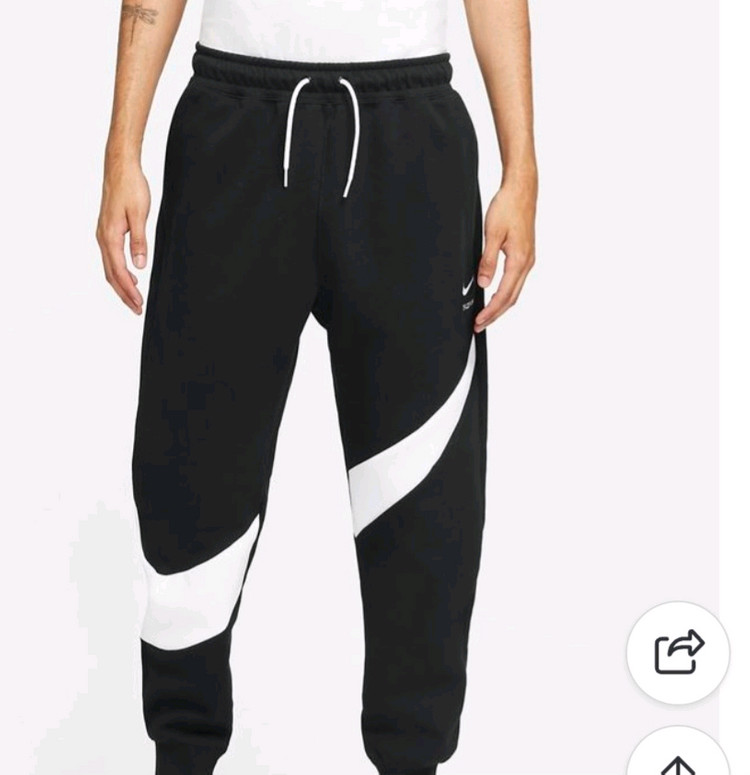The height and width of the screenshot is (775, 750).
Task: Share this product
Action: [x=678, y=652]
